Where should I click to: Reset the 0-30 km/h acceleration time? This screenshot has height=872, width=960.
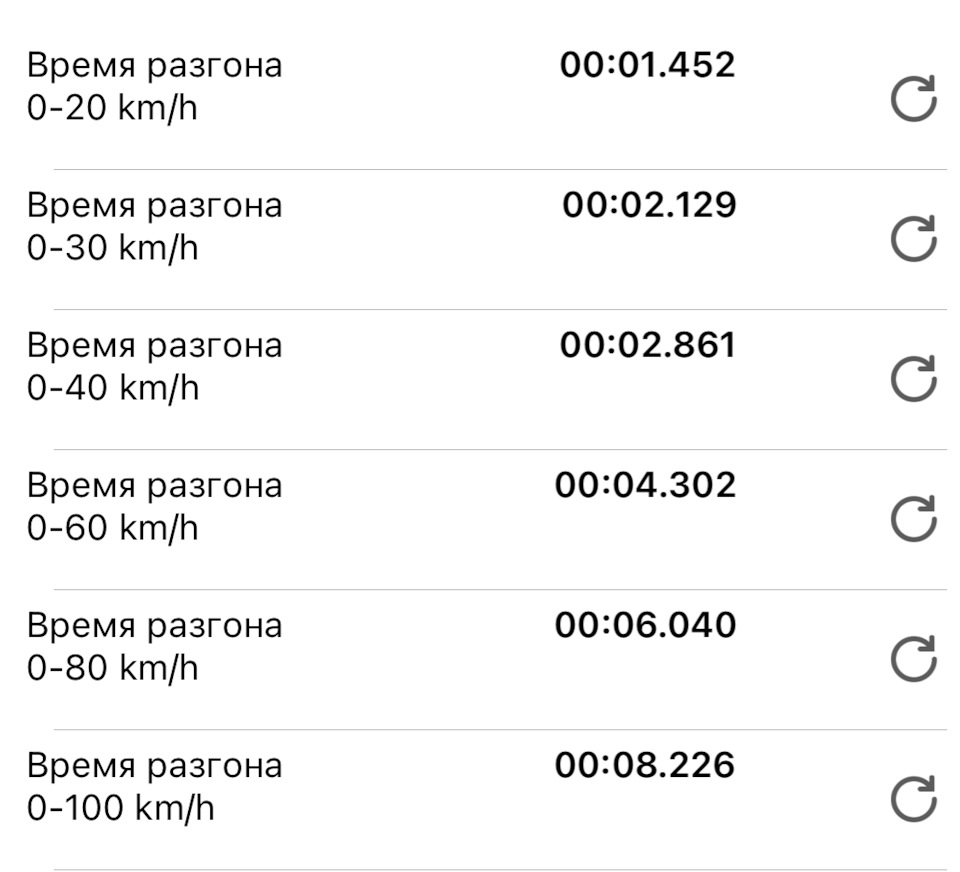[913, 241]
